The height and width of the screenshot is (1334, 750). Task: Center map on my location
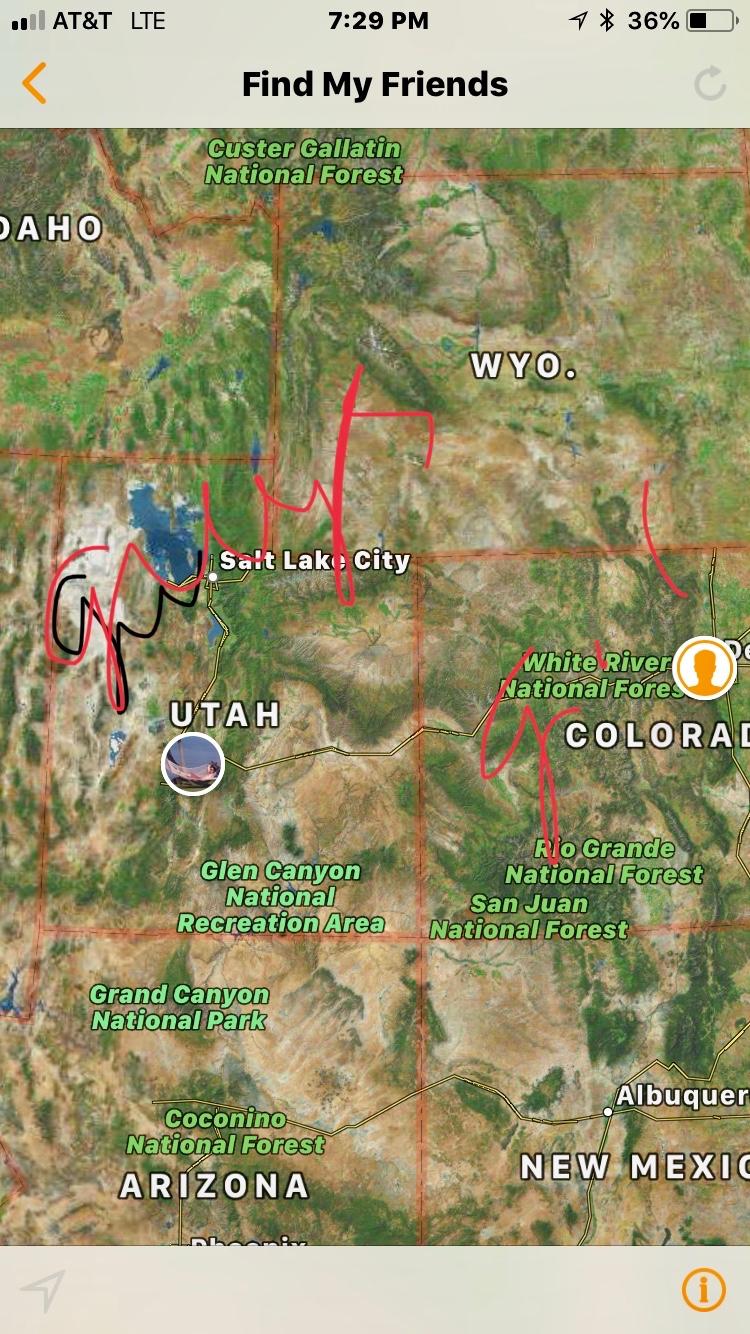(44, 1290)
